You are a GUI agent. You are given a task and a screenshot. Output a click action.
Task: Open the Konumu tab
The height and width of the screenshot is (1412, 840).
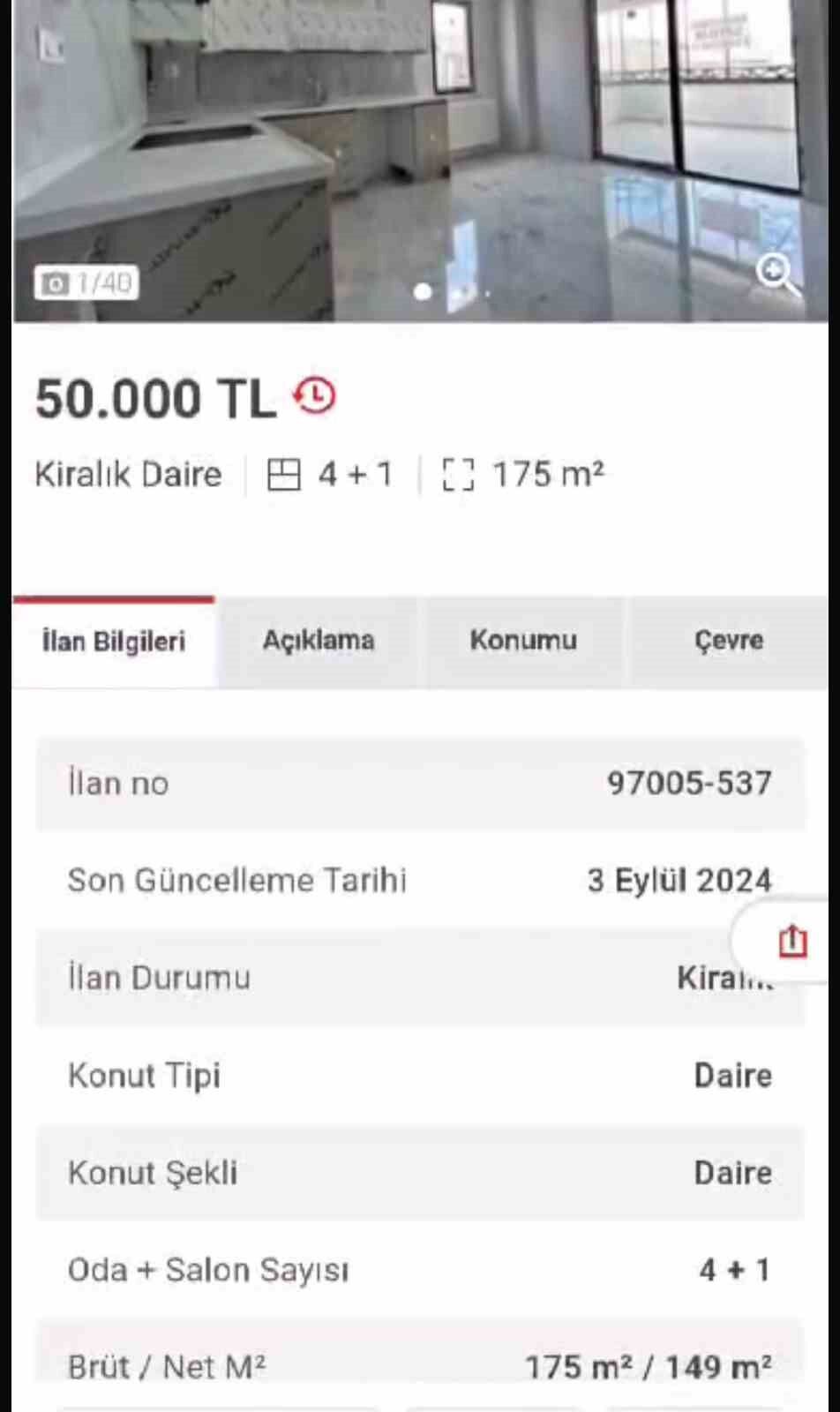[x=522, y=641]
